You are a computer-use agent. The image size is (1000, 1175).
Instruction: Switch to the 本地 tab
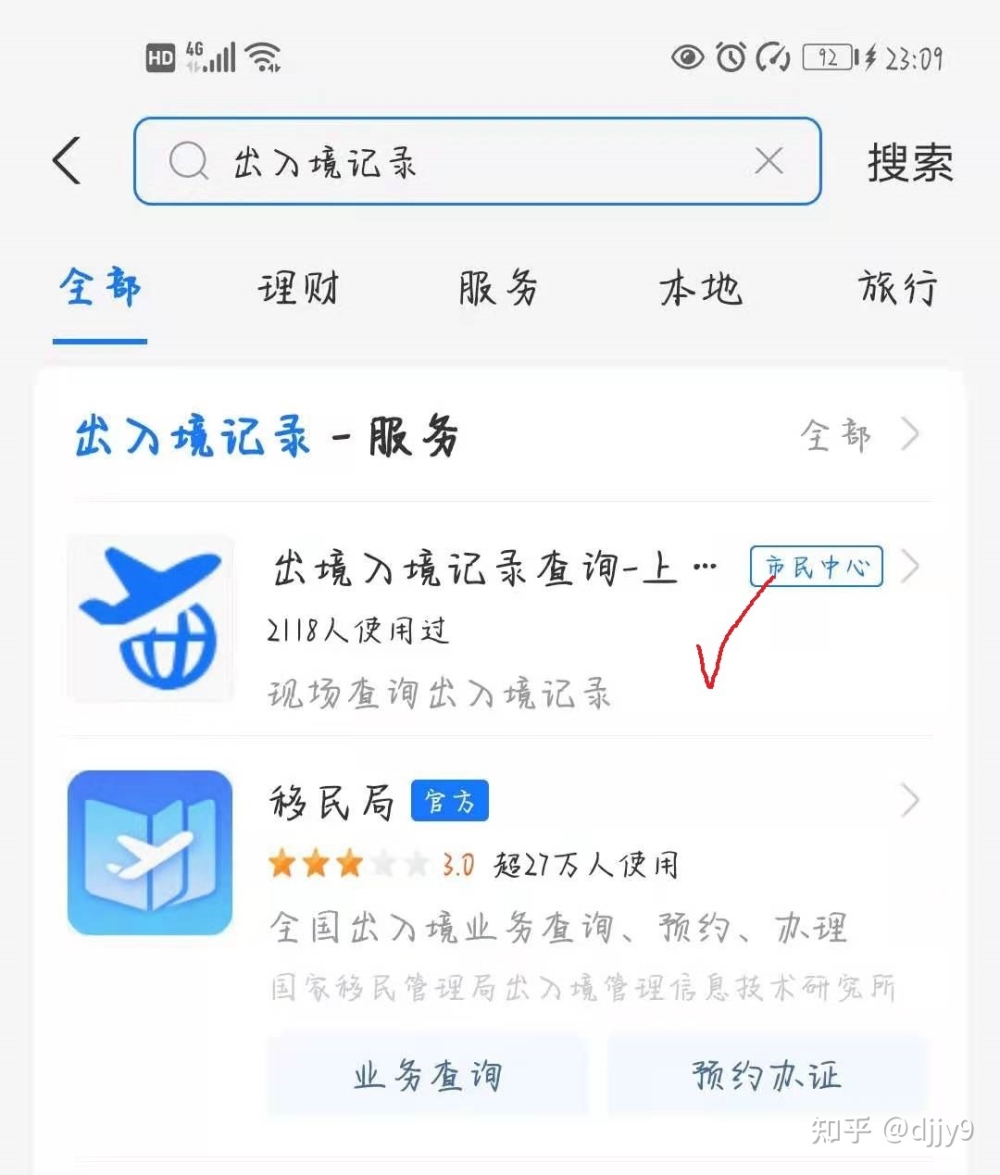pos(700,288)
